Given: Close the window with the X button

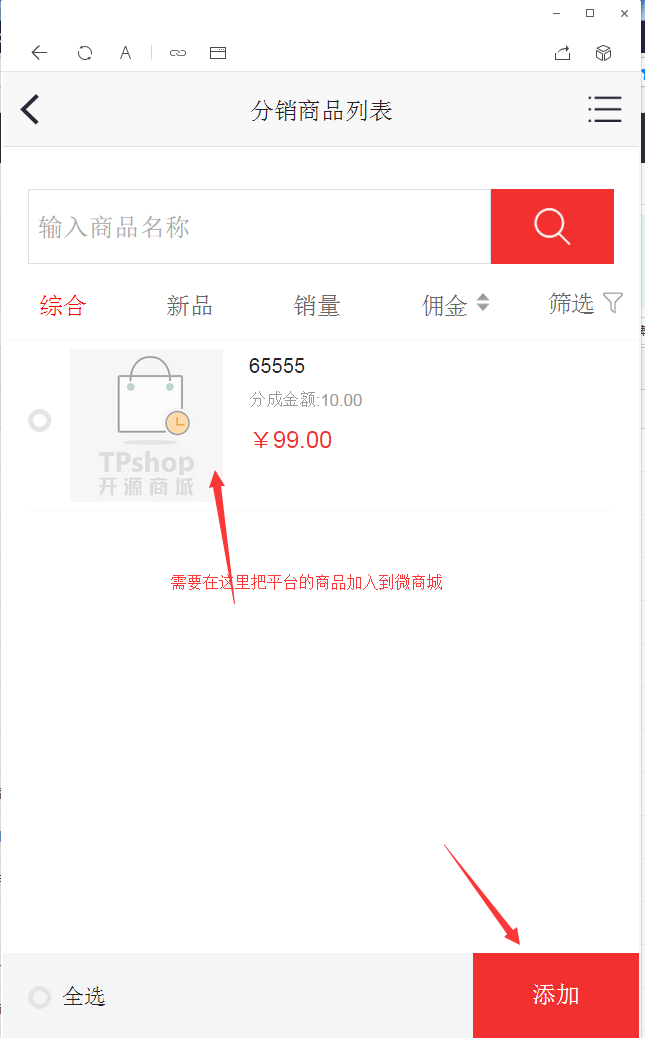Looking at the screenshot, I should 624,13.
